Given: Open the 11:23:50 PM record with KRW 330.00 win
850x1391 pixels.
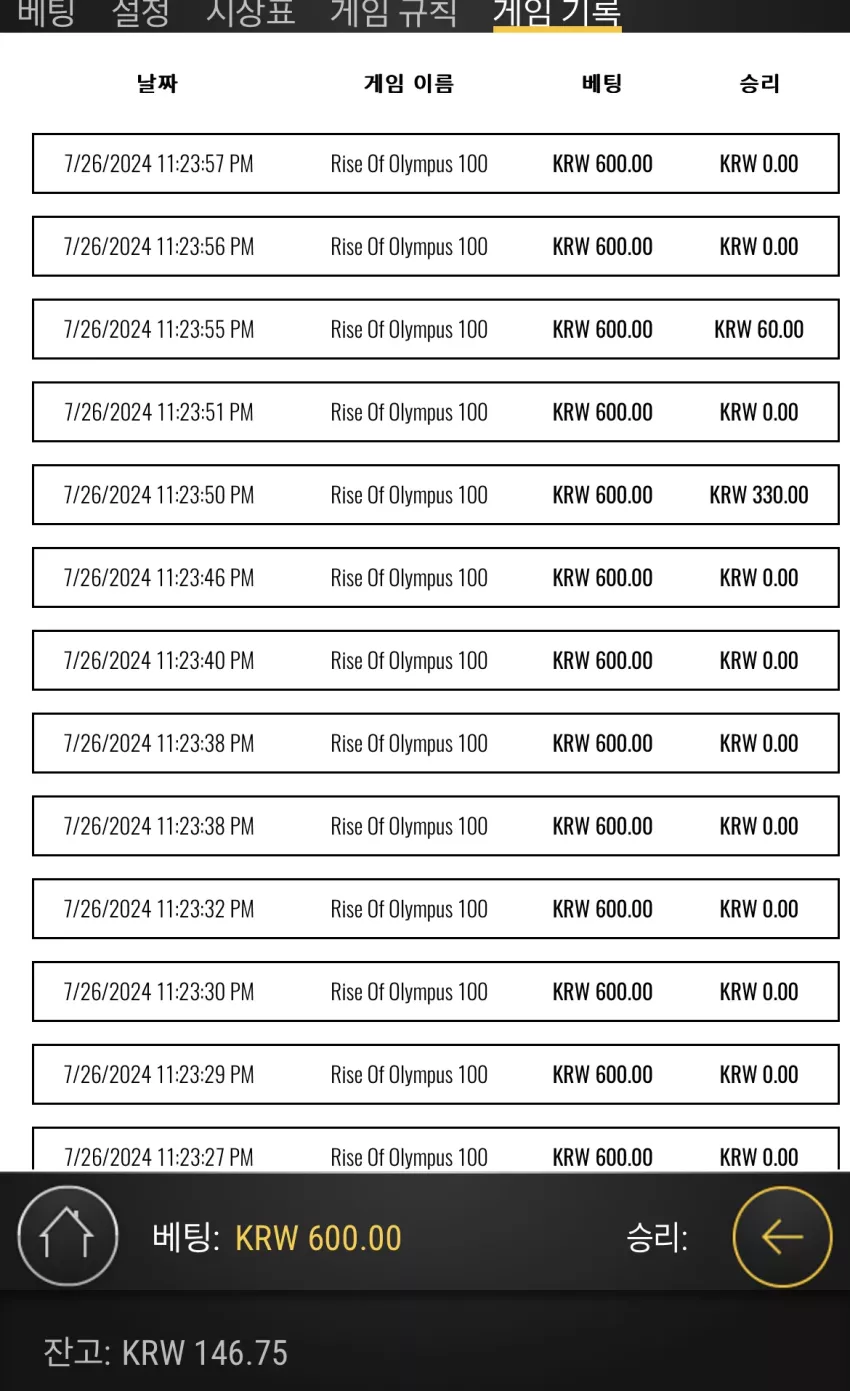Looking at the screenshot, I should (435, 495).
